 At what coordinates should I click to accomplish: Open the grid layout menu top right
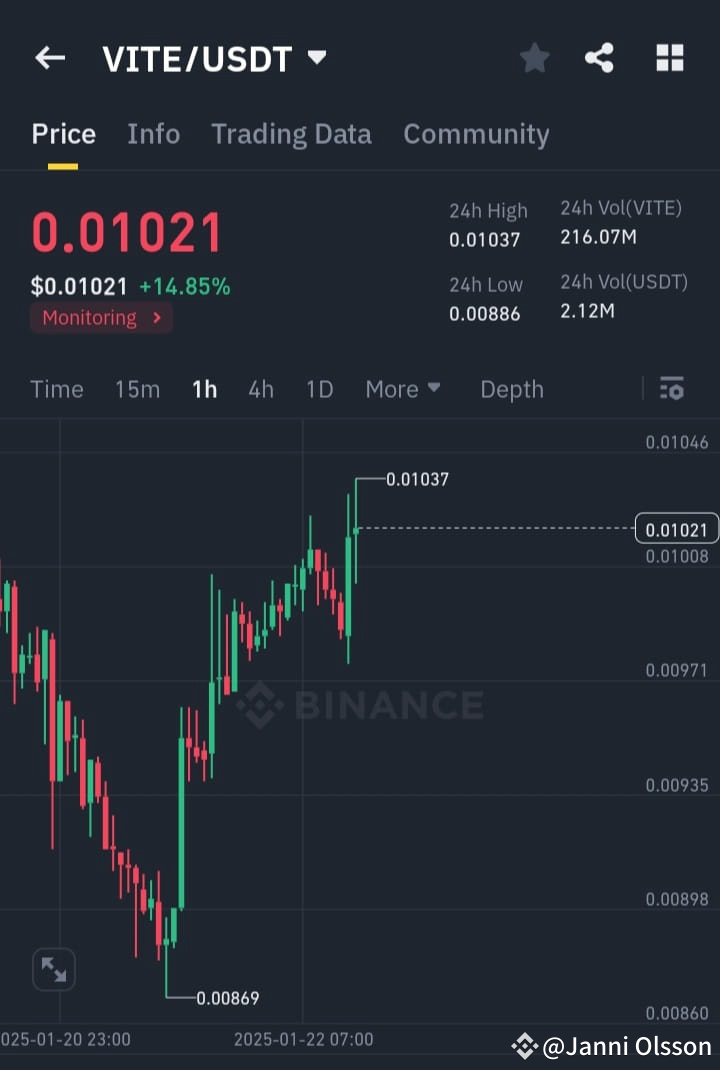[668, 57]
